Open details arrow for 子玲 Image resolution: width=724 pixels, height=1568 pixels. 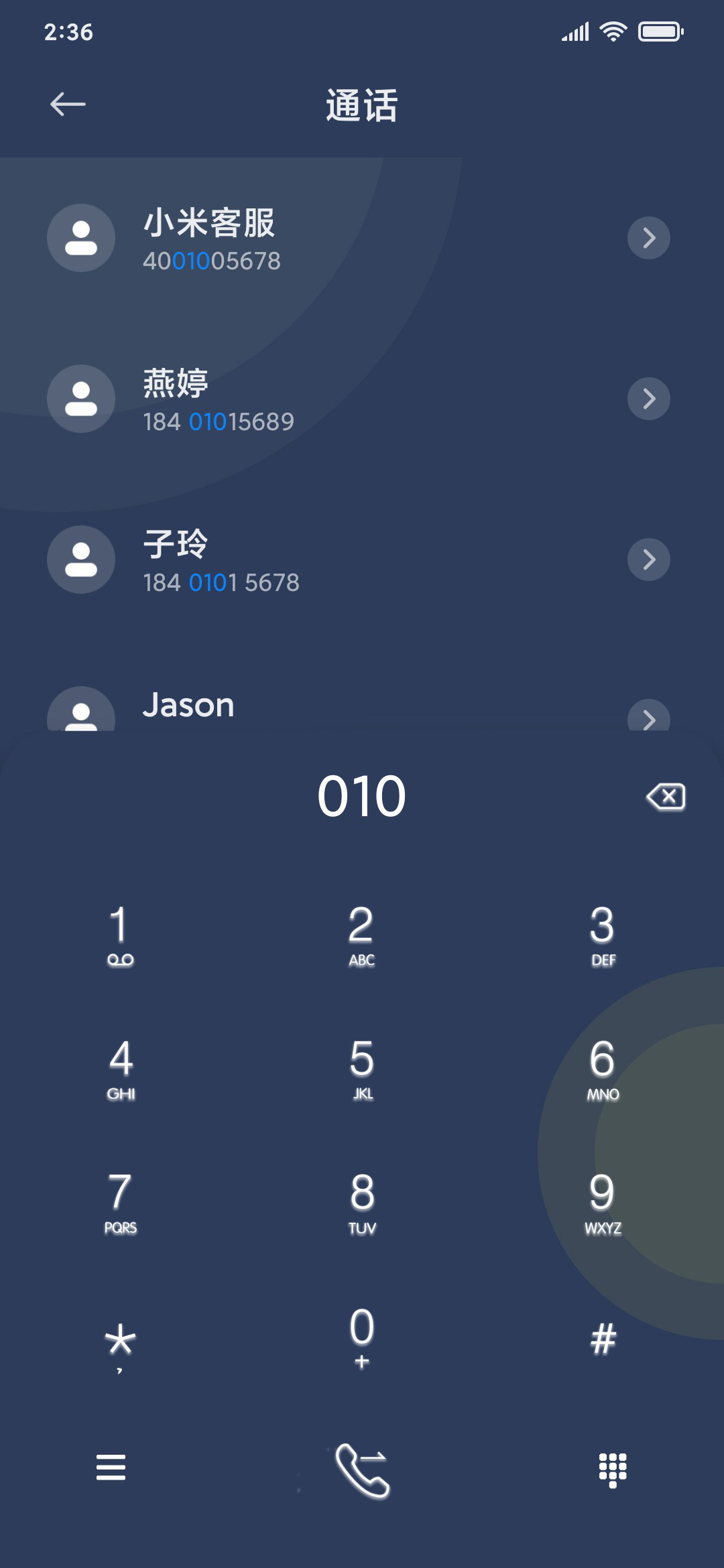[x=648, y=560]
